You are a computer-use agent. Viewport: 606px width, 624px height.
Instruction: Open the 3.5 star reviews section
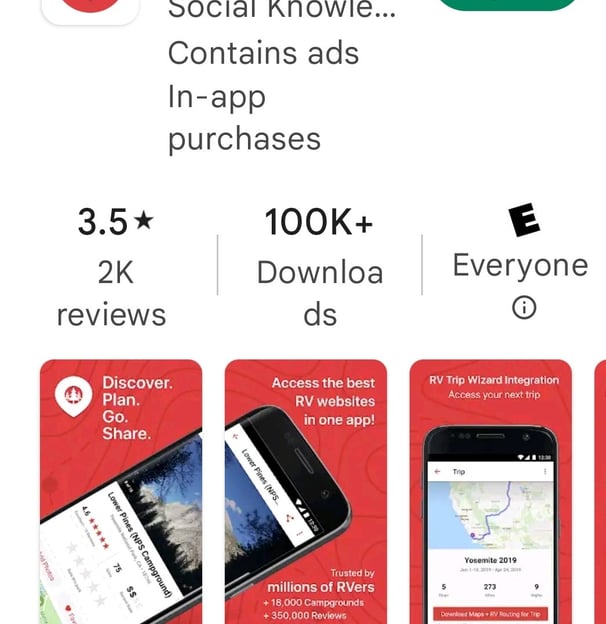(112, 267)
